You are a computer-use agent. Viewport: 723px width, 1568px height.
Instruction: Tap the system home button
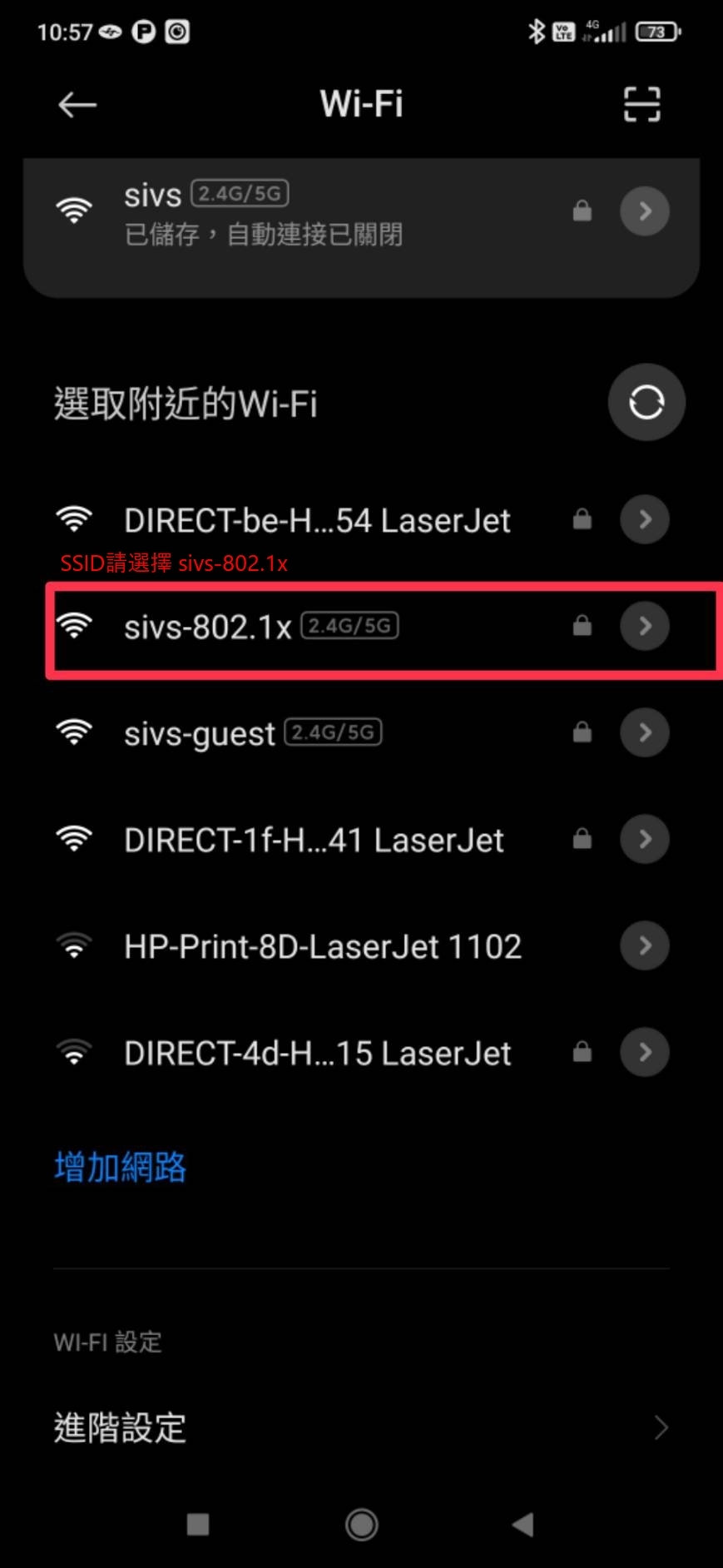point(362,1525)
